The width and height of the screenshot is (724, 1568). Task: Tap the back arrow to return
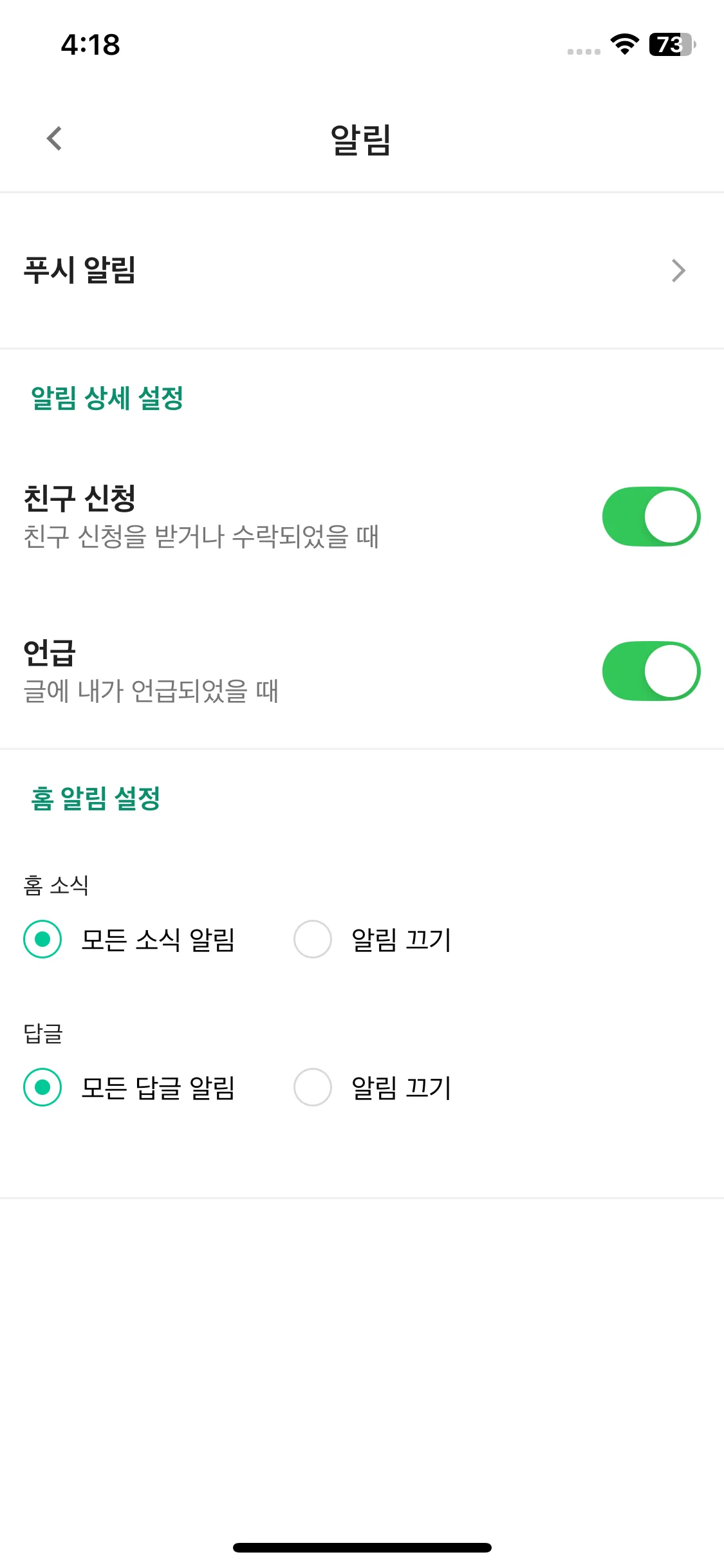click(54, 138)
